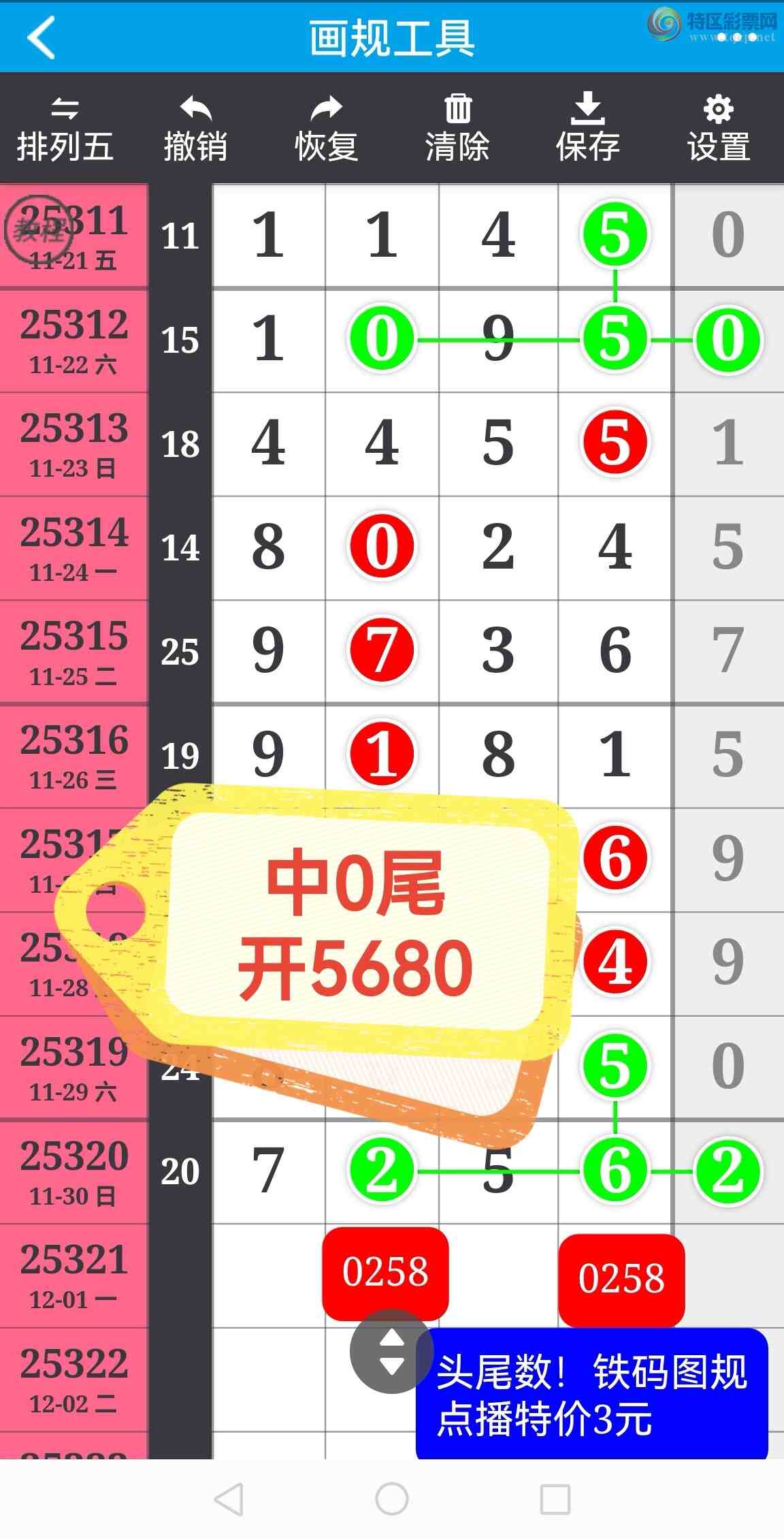
Task: Switch the lottery type from 排列五
Action: click(65, 129)
